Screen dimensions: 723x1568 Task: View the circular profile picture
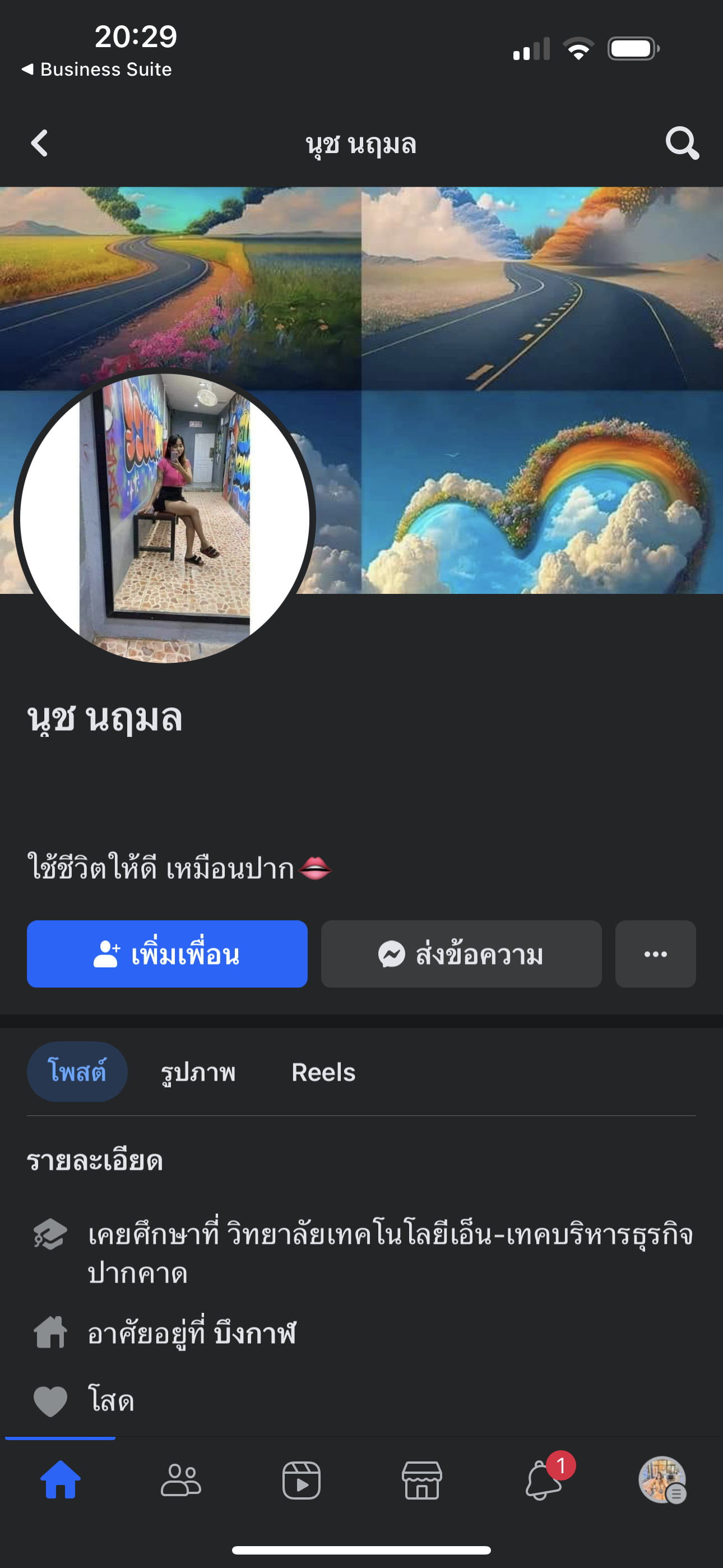click(164, 518)
